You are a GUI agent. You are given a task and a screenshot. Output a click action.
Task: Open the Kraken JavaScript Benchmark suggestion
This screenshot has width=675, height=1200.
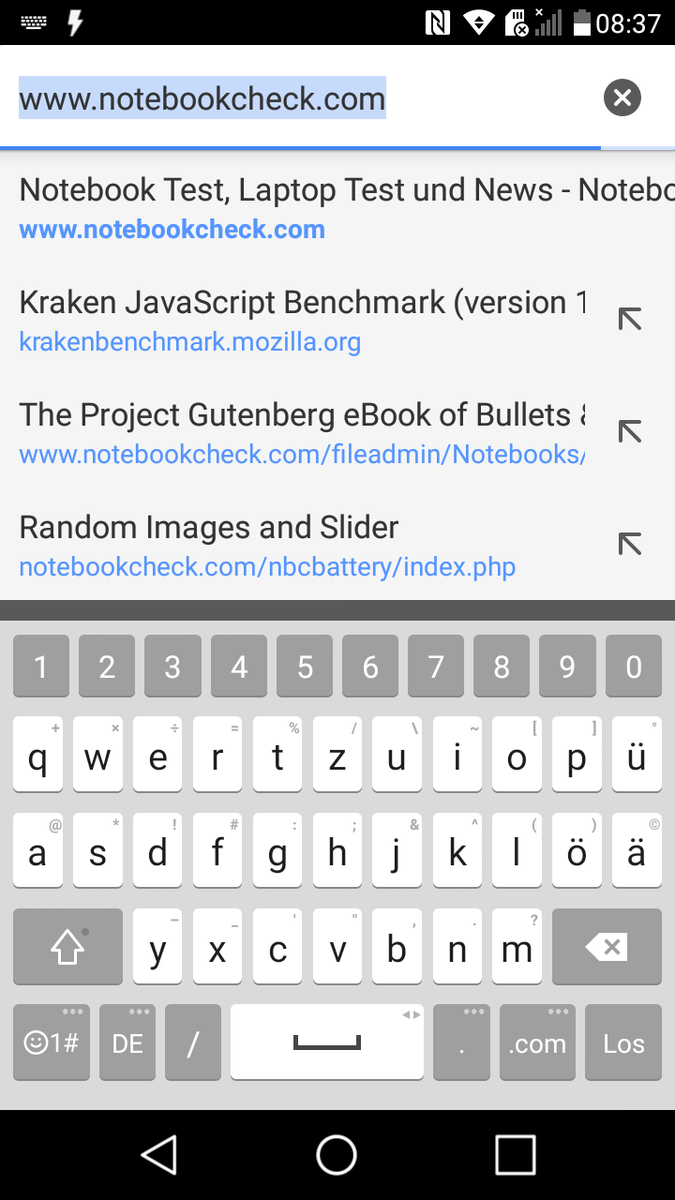click(x=300, y=321)
